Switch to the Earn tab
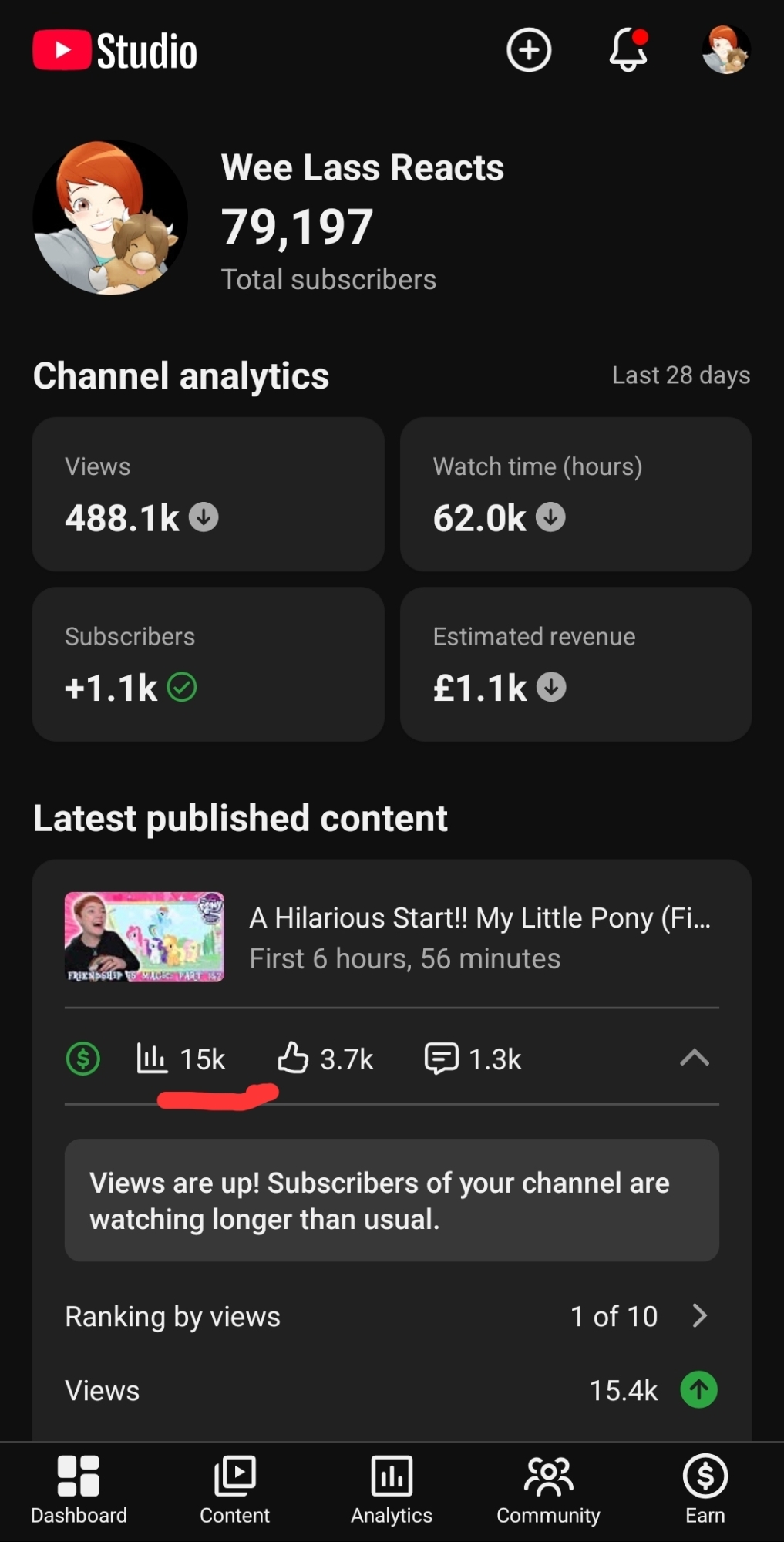784x1542 pixels. tap(705, 1490)
